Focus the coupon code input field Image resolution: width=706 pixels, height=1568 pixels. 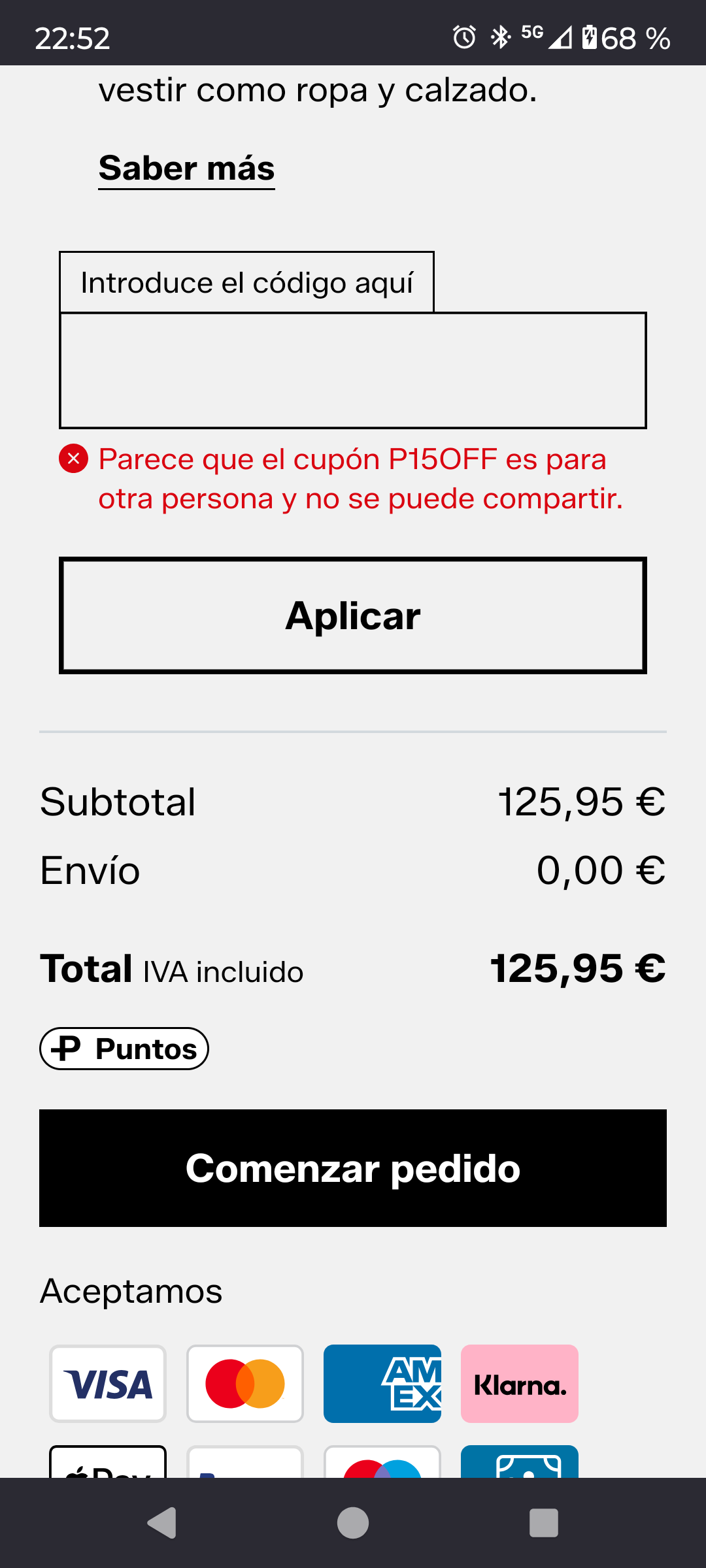click(353, 370)
